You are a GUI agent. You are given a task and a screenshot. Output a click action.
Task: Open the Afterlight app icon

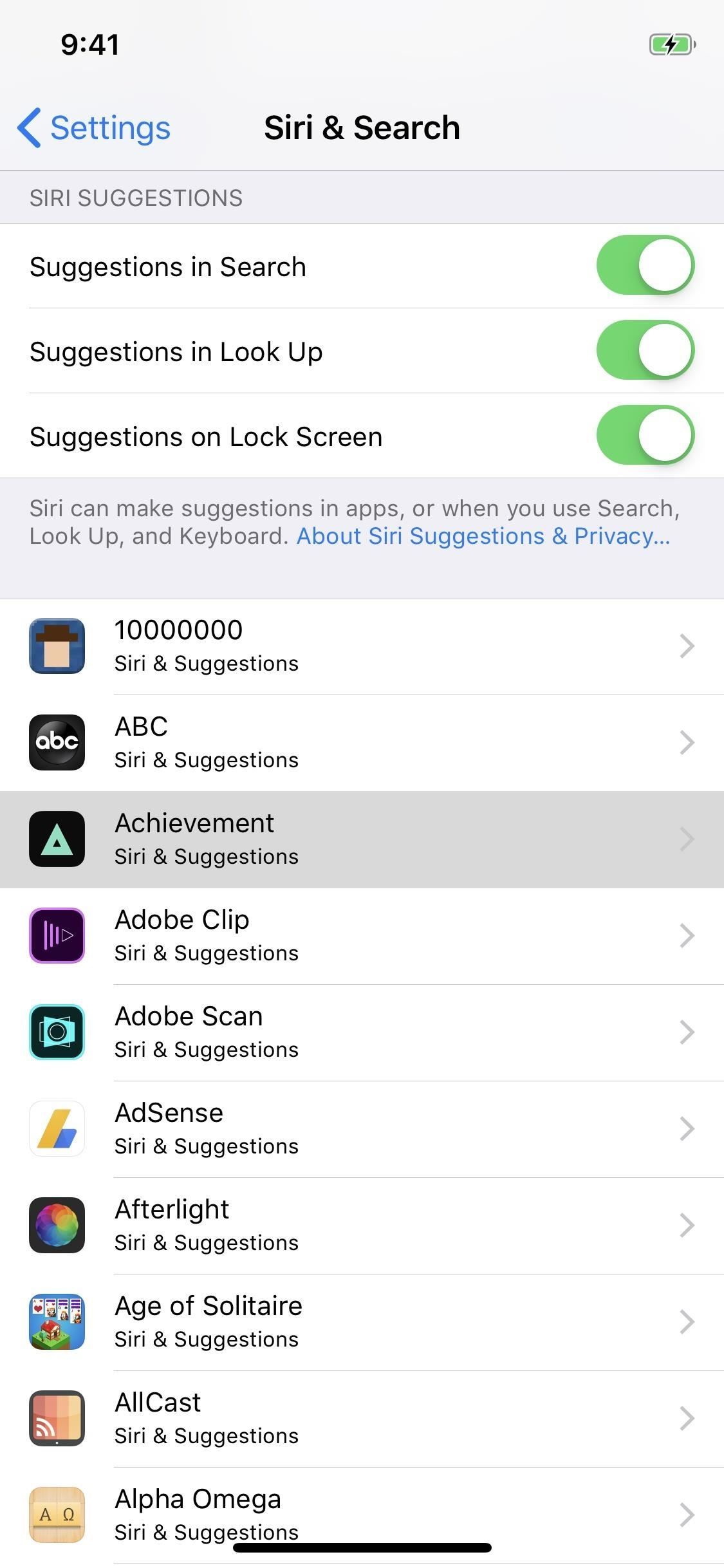[57, 1225]
